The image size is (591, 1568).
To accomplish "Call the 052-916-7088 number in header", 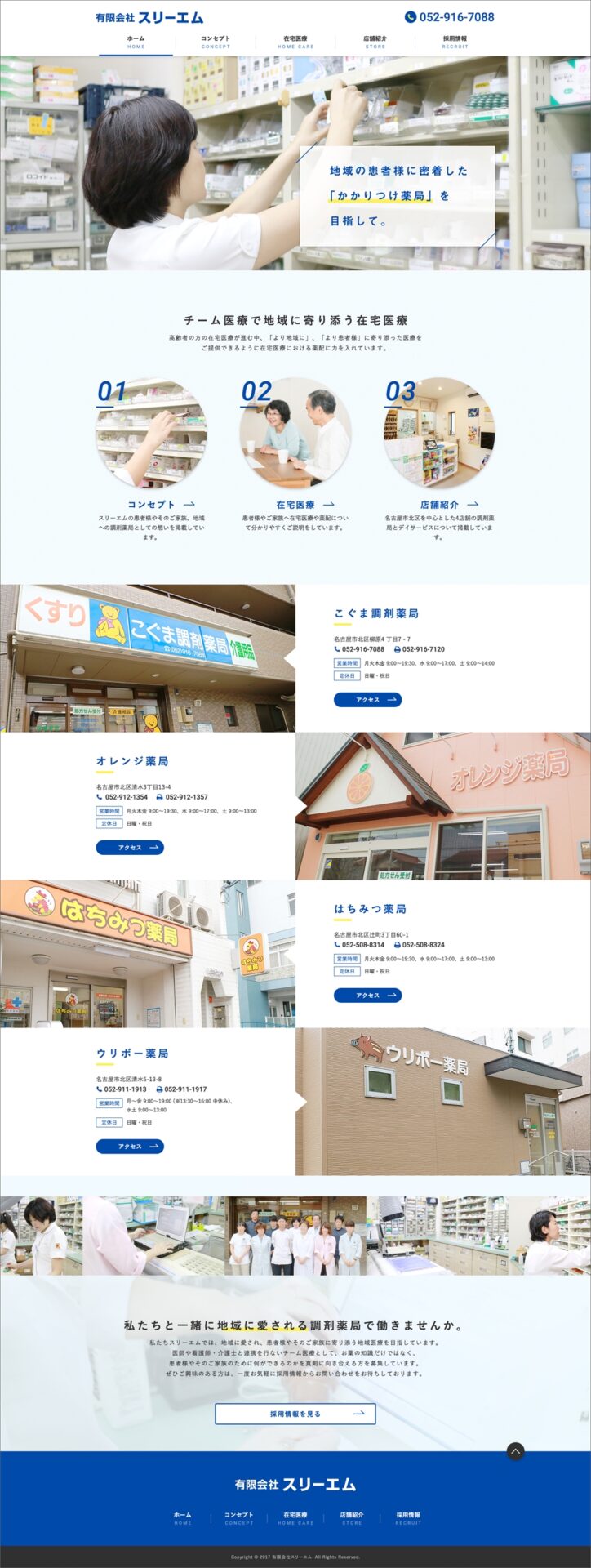I will pyautogui.click(x=450, y=17).
